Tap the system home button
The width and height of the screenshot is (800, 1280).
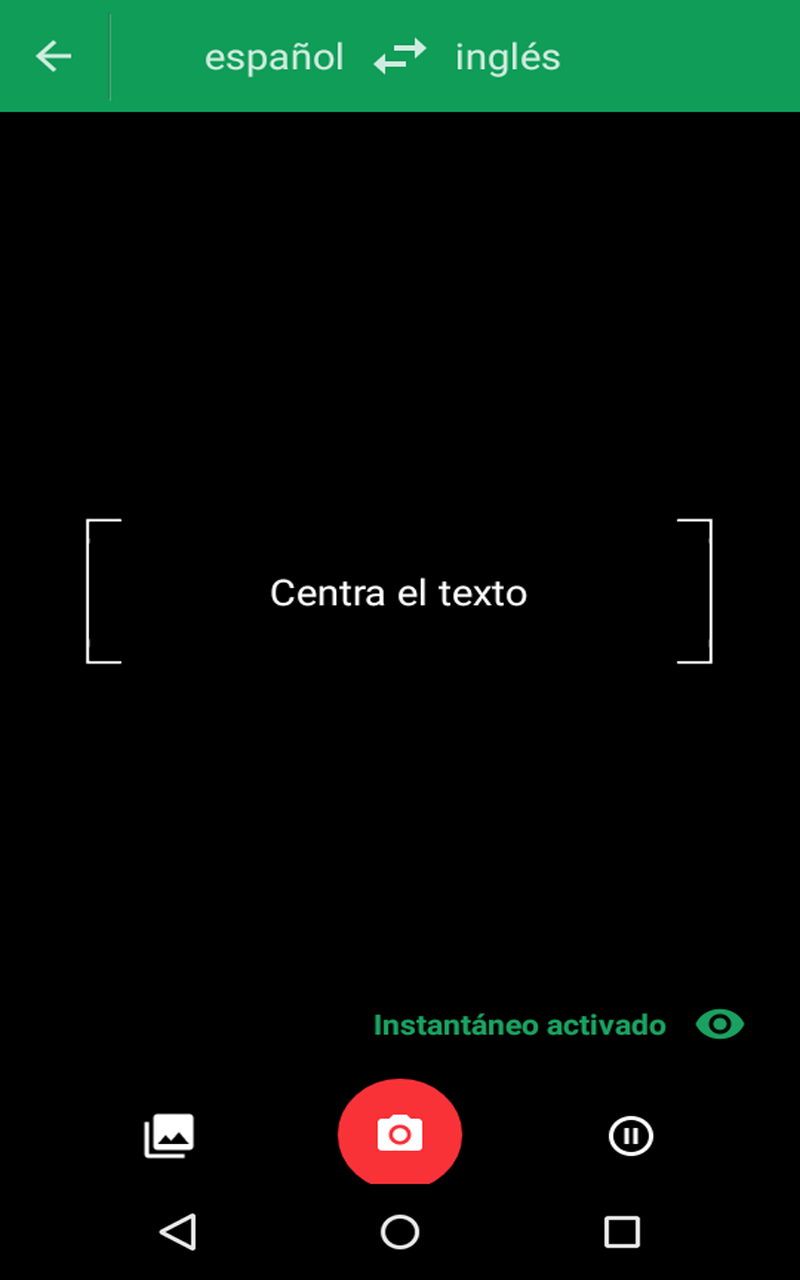(400, 1232)
